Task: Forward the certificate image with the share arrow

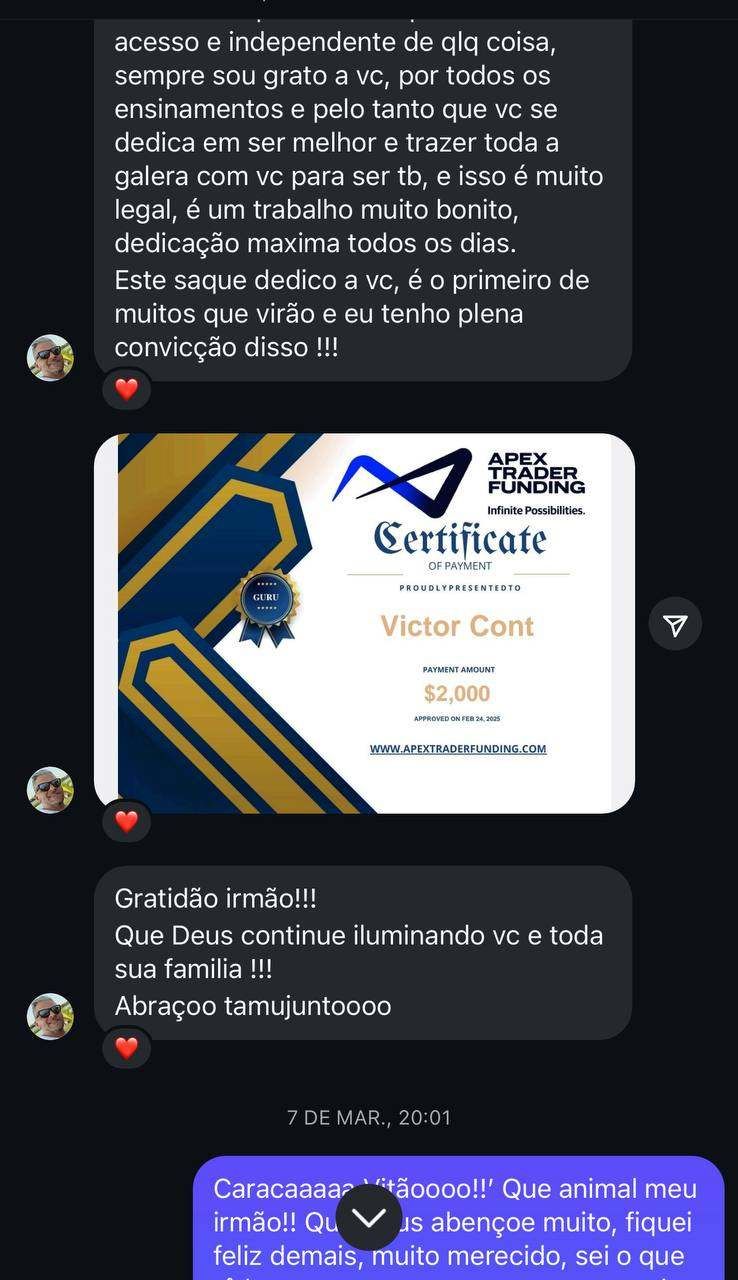Action: [675, 625]
